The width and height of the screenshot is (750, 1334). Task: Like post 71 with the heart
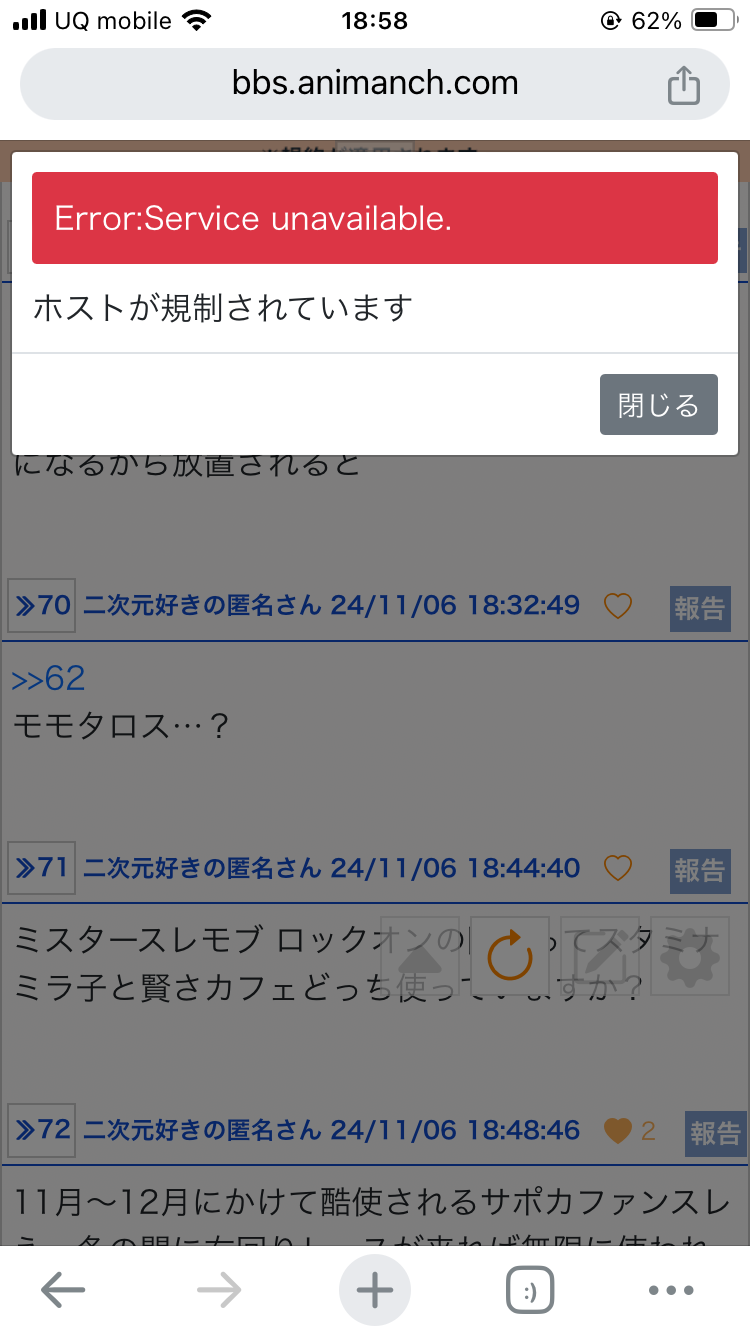click(618, 867)
